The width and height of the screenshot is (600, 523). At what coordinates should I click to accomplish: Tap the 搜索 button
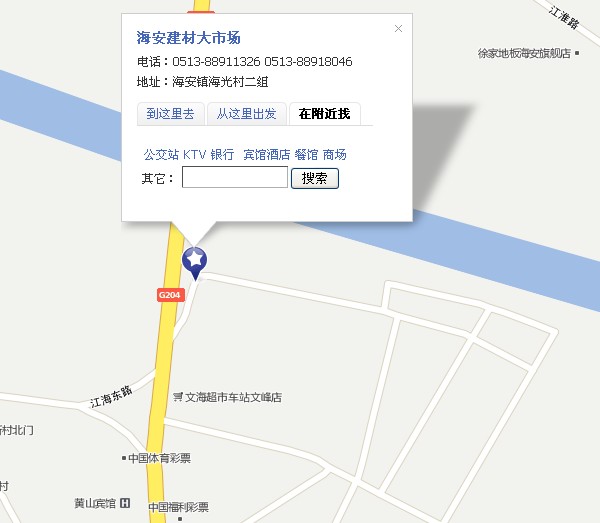click(x=314, y=178)
